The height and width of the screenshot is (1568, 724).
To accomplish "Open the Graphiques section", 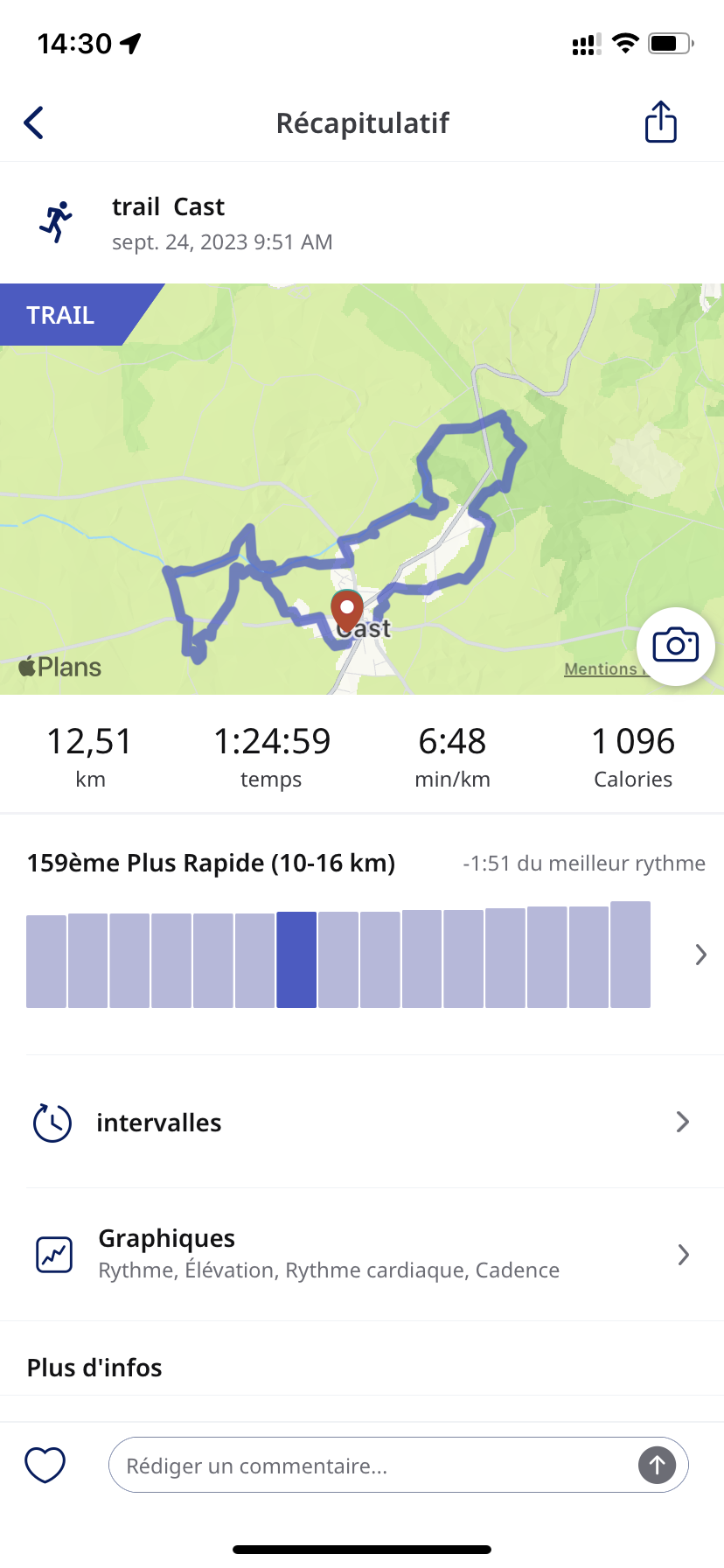I will click(362, 1255).
